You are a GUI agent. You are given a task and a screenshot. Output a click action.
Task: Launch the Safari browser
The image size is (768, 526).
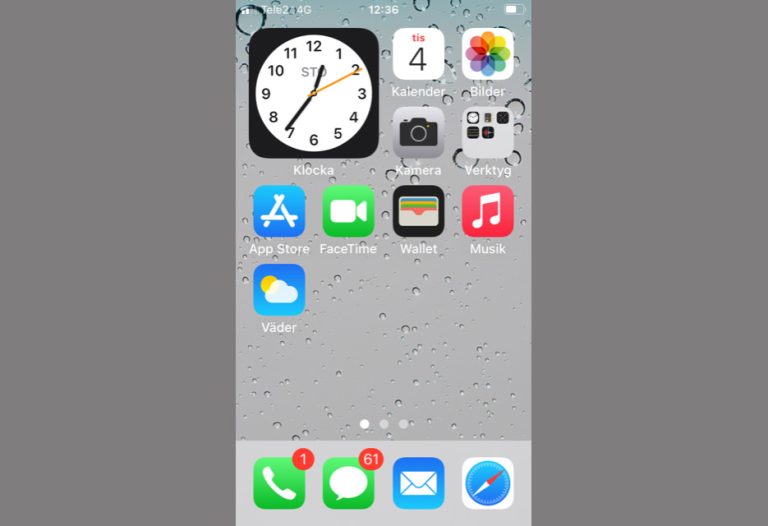point(488,484)
